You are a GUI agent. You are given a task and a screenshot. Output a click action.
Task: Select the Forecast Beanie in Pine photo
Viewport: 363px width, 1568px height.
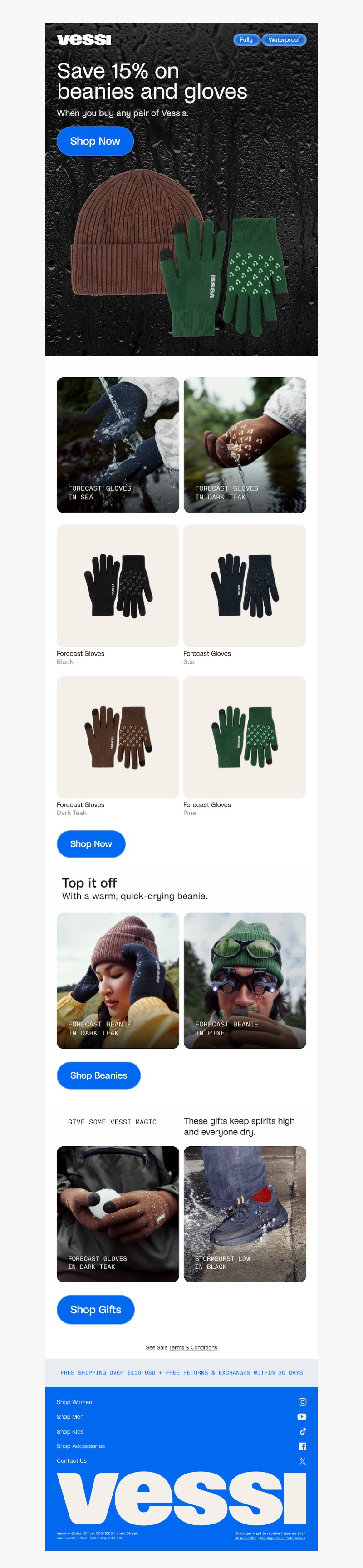[x=245, y=980]
